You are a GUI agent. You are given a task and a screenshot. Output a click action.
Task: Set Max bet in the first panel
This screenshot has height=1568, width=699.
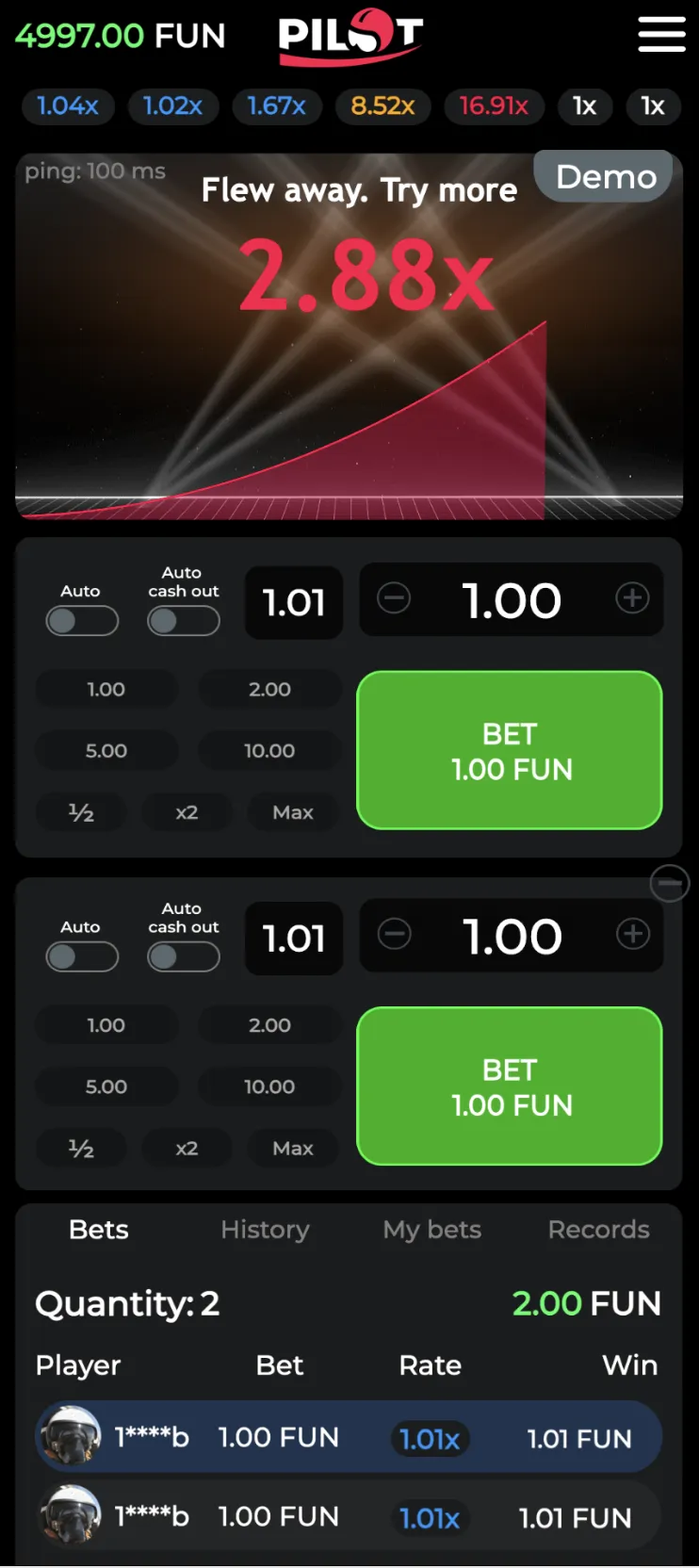[293, 812]
